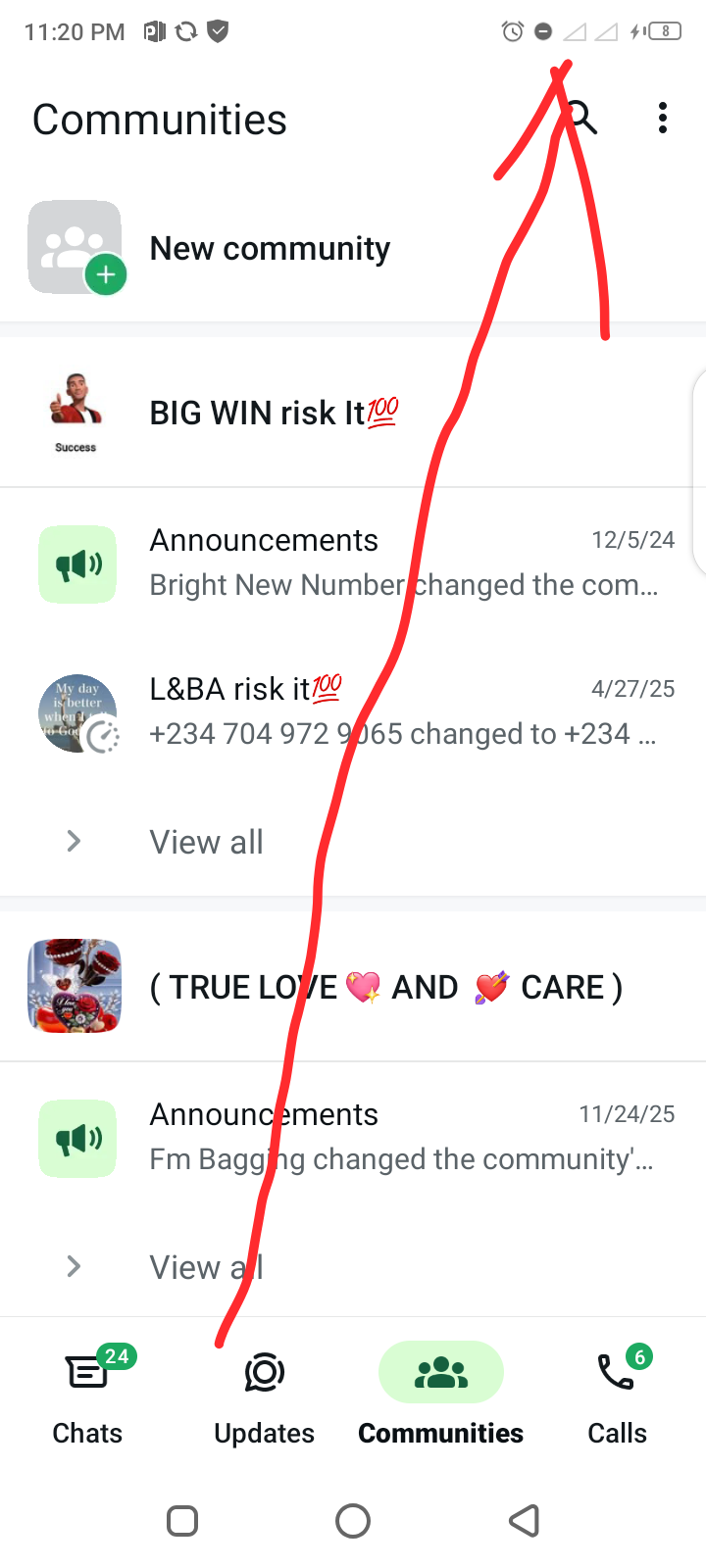Switch to the Calls tab
Screen dimensions: 706x1568
point(617,1394)
